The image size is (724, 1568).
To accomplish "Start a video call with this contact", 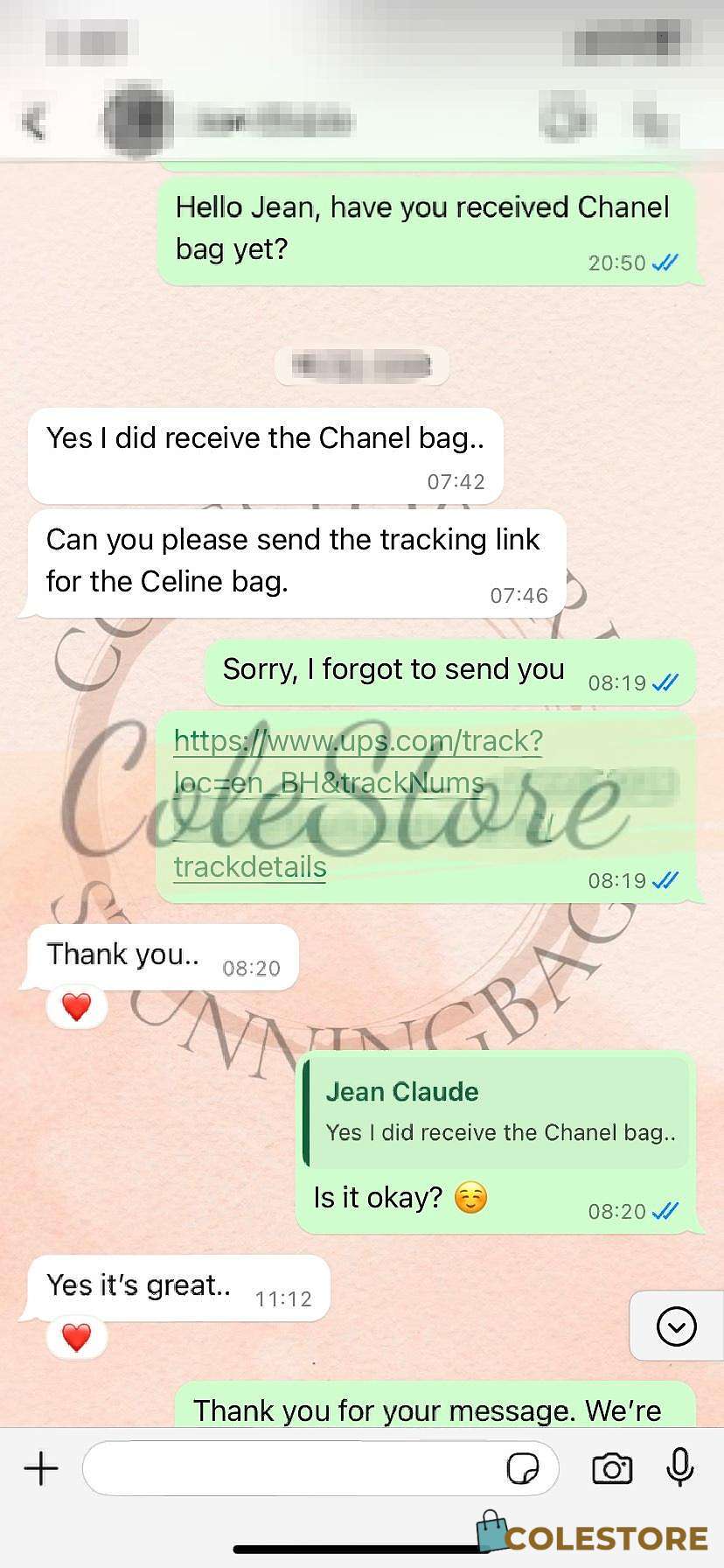I will [567, 120].
